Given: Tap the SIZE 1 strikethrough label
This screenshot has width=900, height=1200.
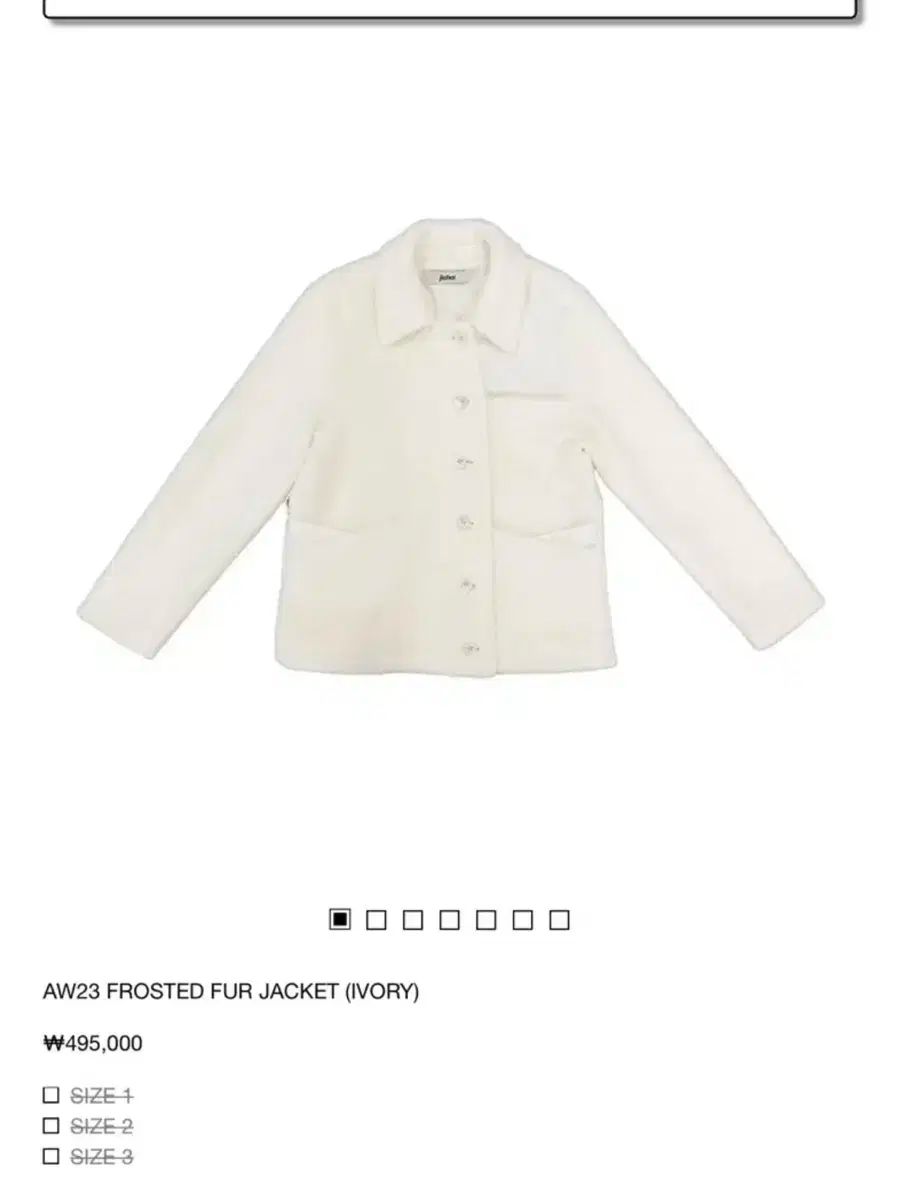Looking at the screenshot, I should [x=100, y=1094].
